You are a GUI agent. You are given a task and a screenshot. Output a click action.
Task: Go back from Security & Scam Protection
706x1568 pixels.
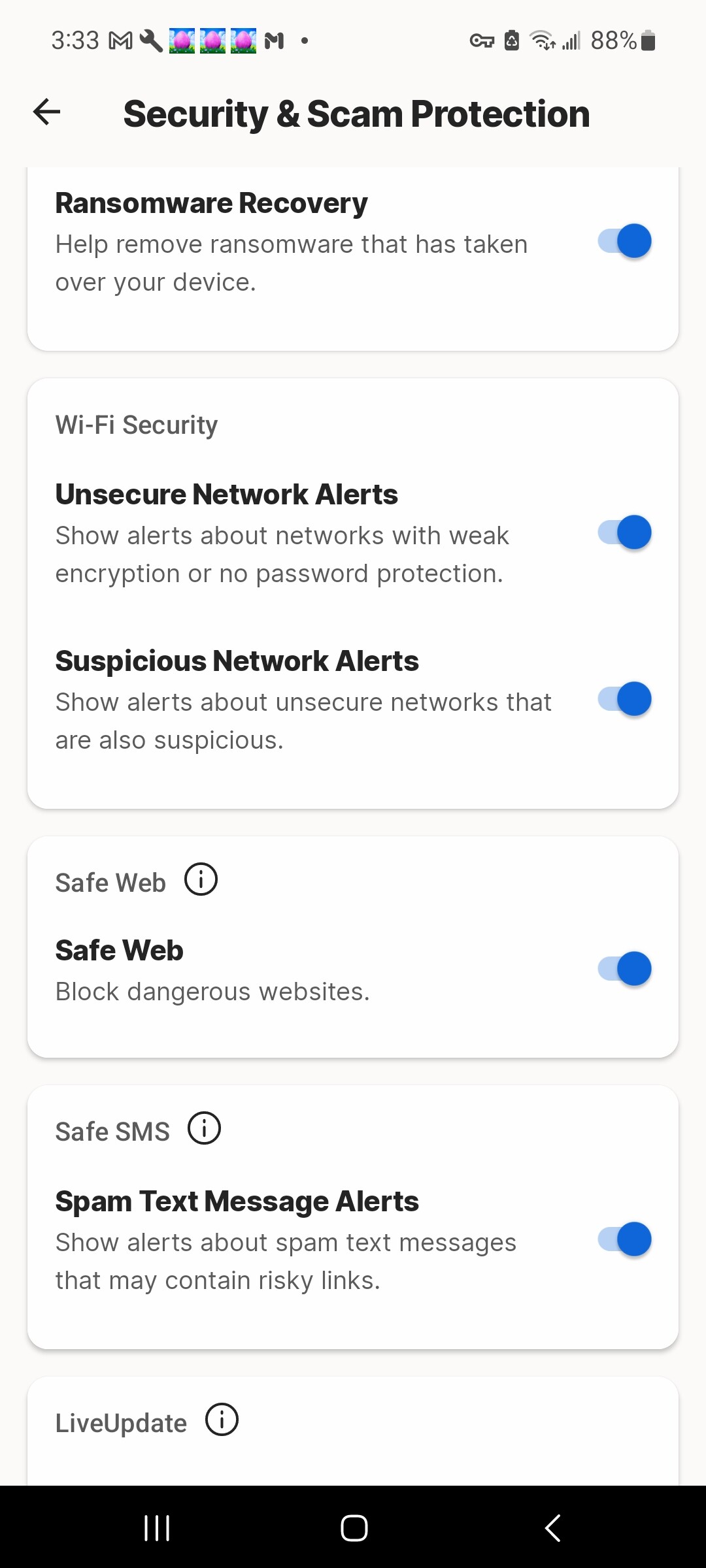point(47,112)
